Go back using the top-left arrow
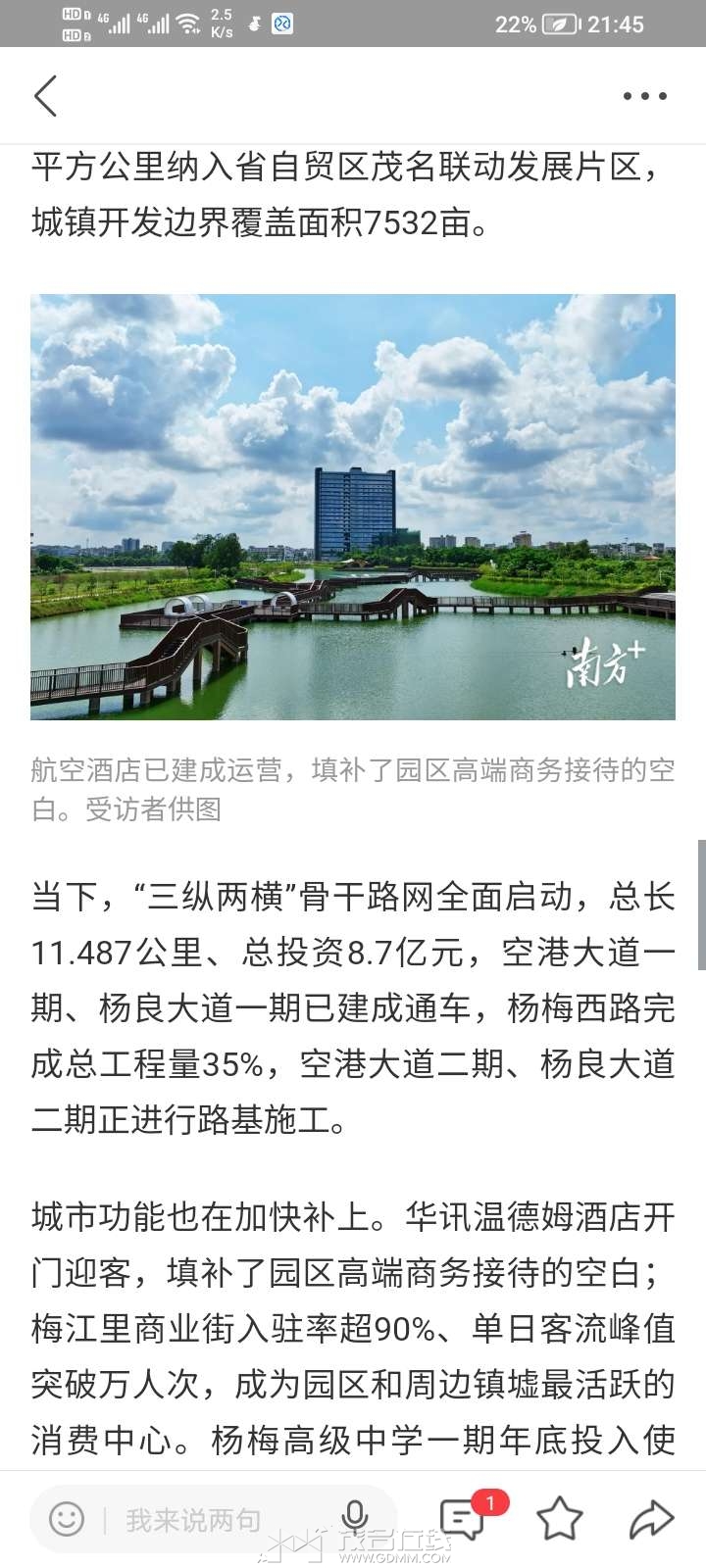 pos(46,95)
